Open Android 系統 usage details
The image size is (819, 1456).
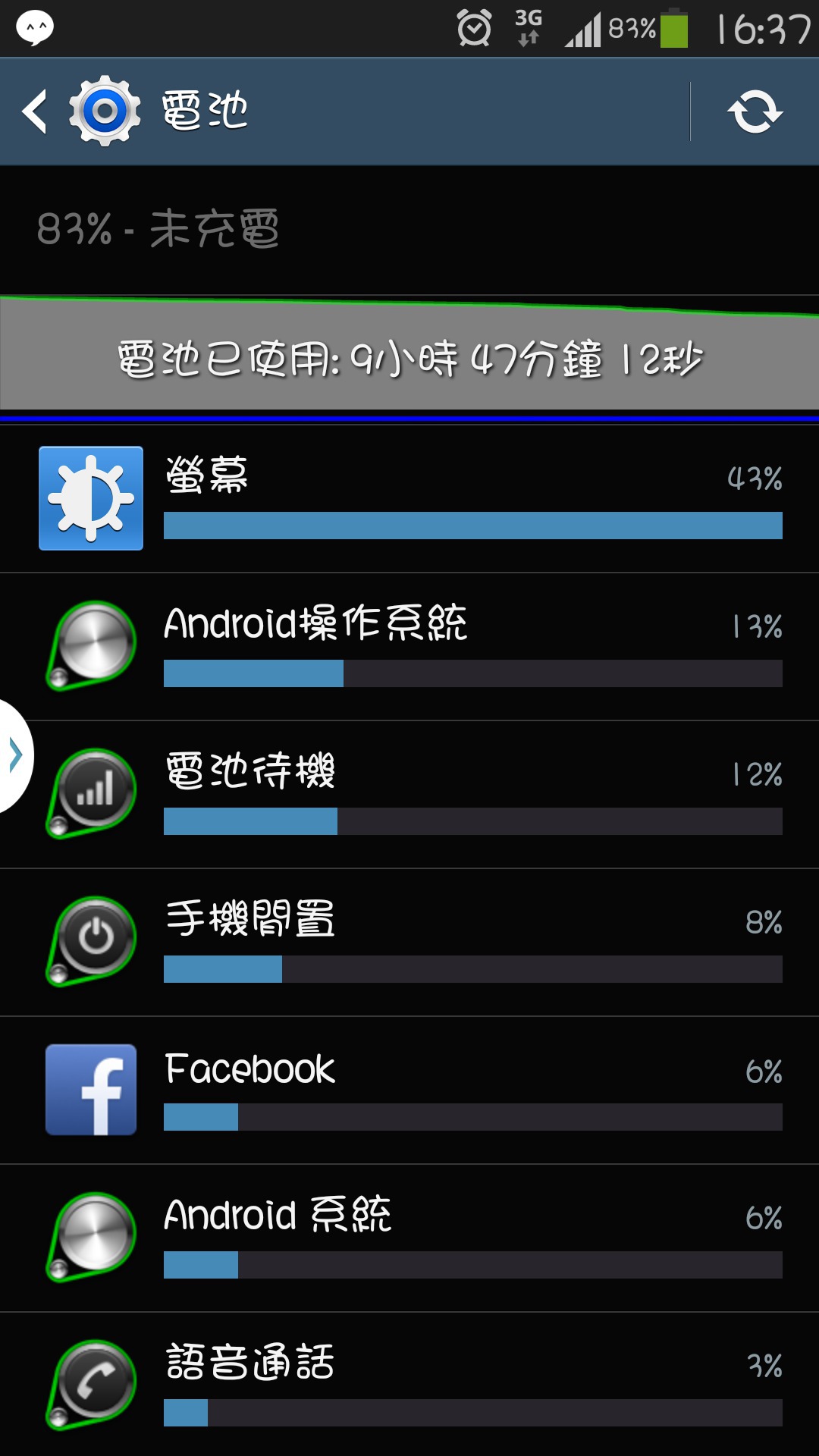tap(409, 1238)
